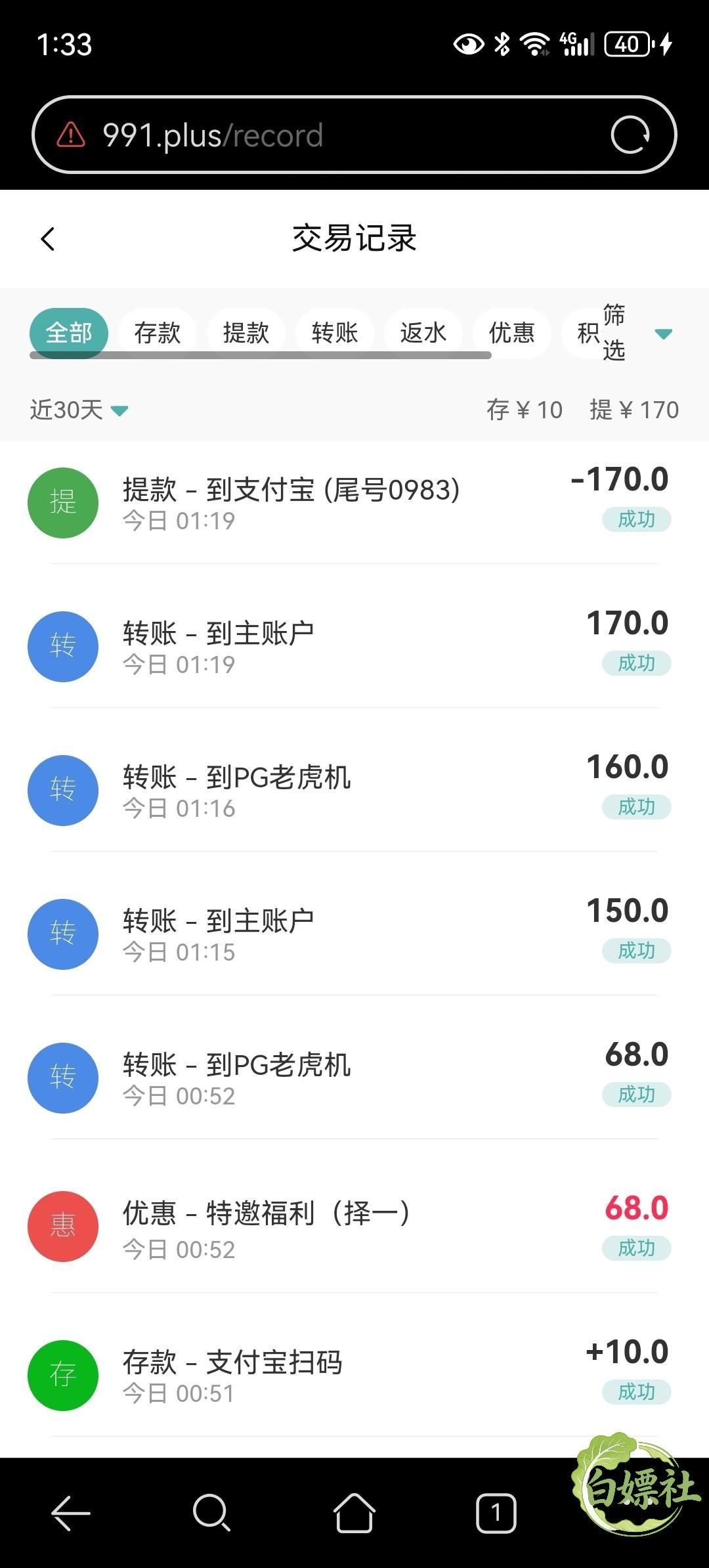Select the 全部 filter chip
Image resolution: width=709 pixels, height=1568 pixels.
[x=69, y=333]
